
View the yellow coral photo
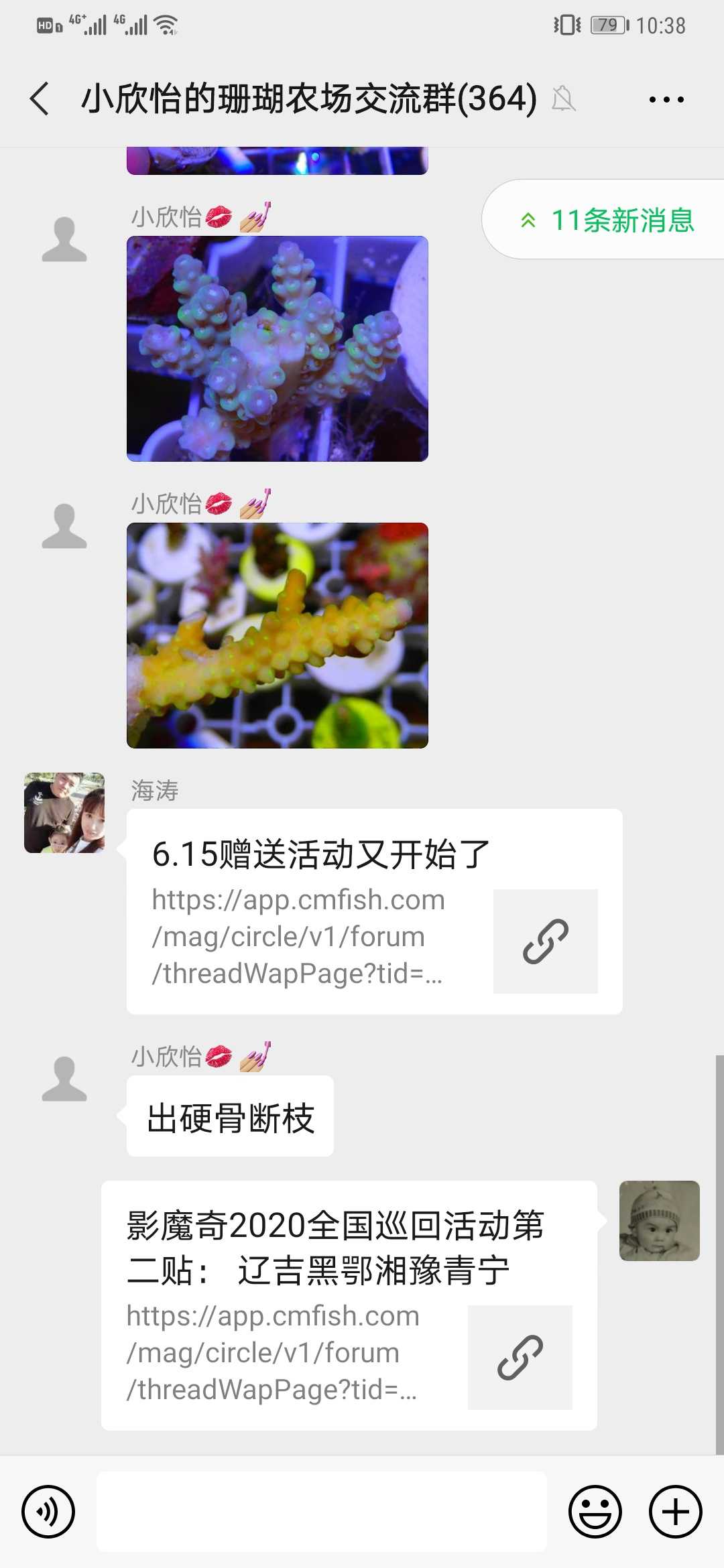click(277, 635)
